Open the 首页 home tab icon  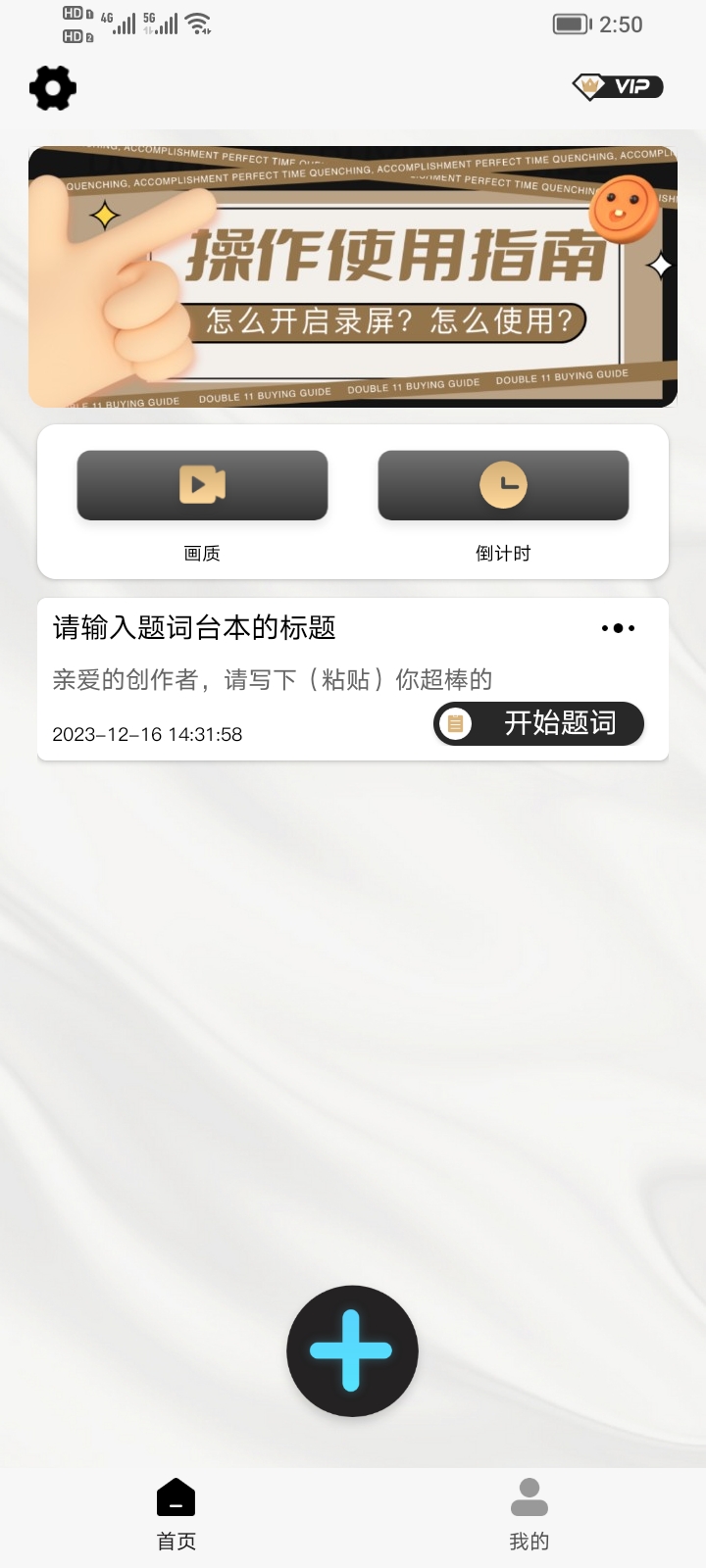(x=176, y=1497)
